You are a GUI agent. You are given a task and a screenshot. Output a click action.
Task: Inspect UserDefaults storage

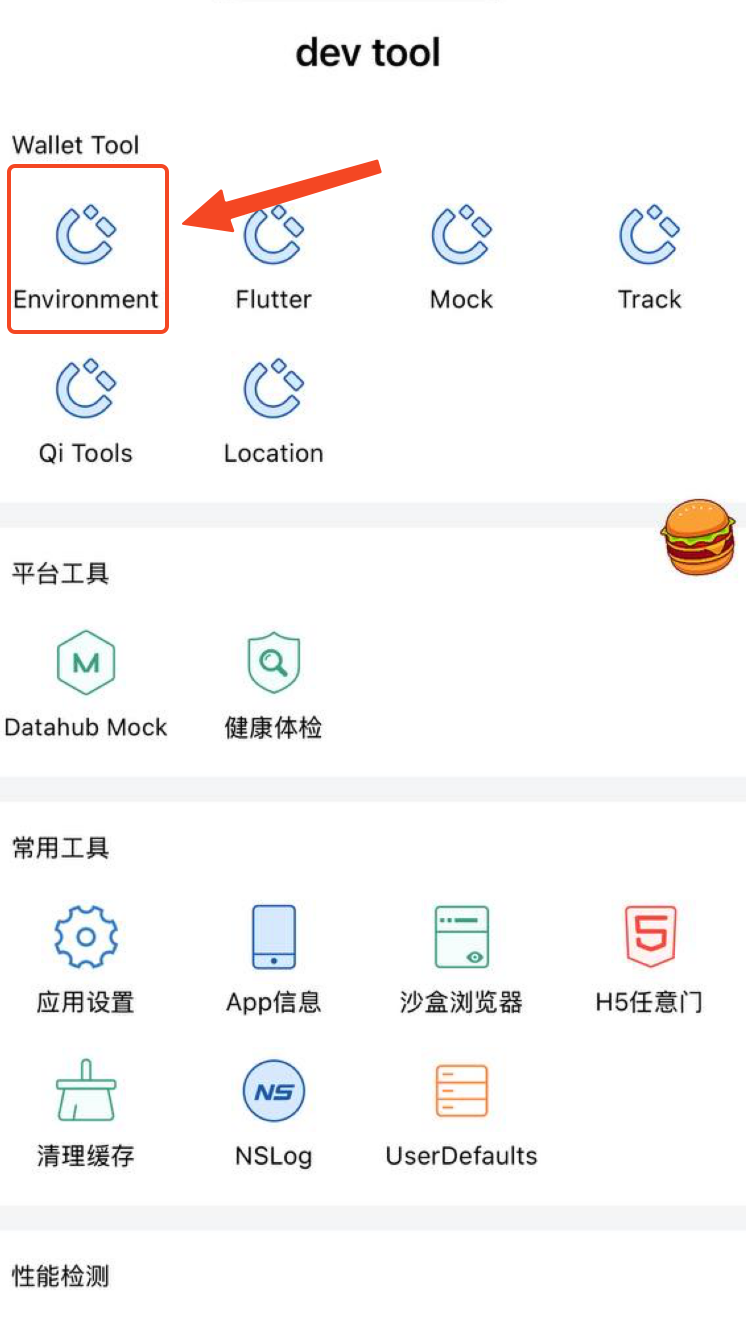(x=461, y=1090)
